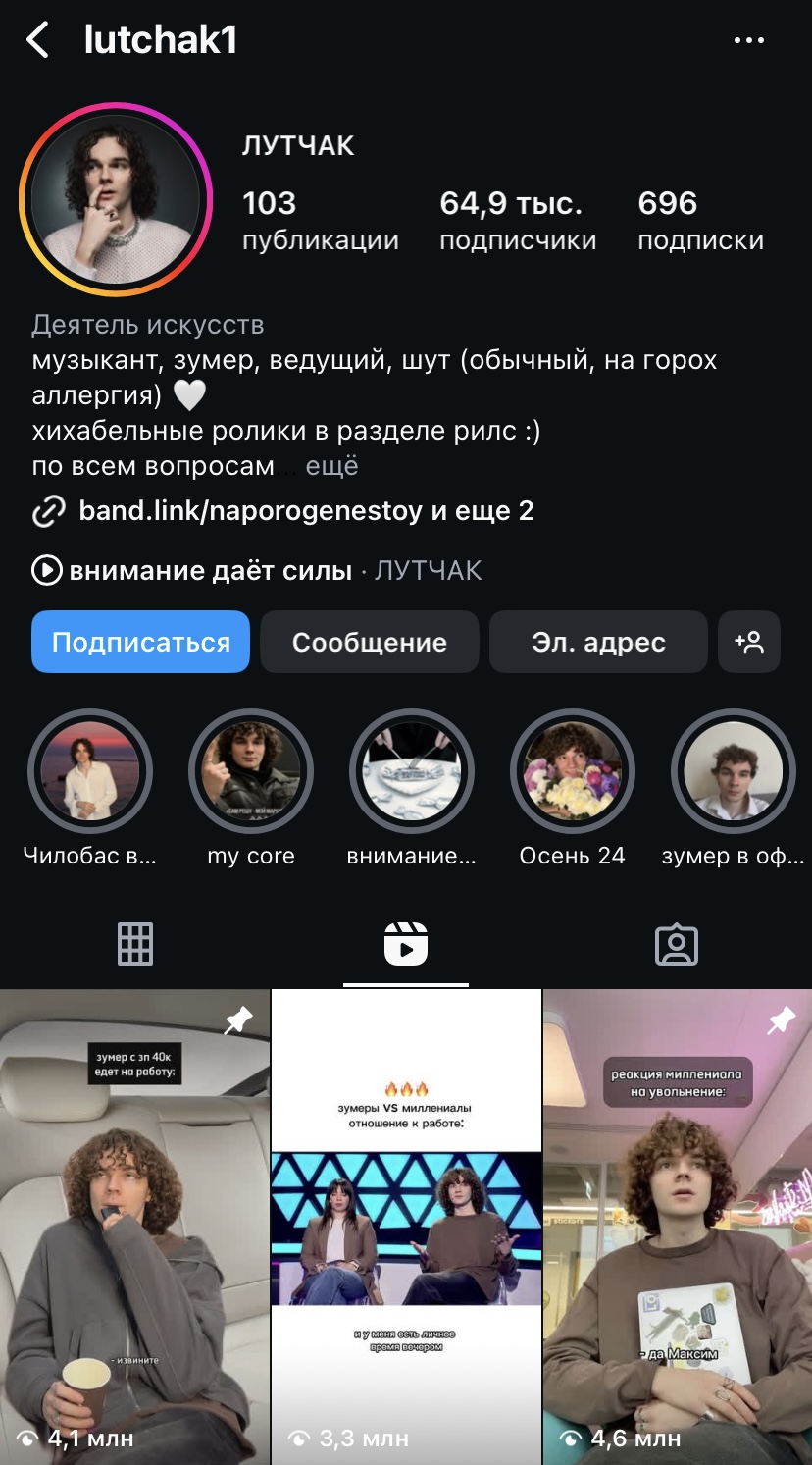
Task: Switch to the tagged photos tab
Action: tap(676, 944)
